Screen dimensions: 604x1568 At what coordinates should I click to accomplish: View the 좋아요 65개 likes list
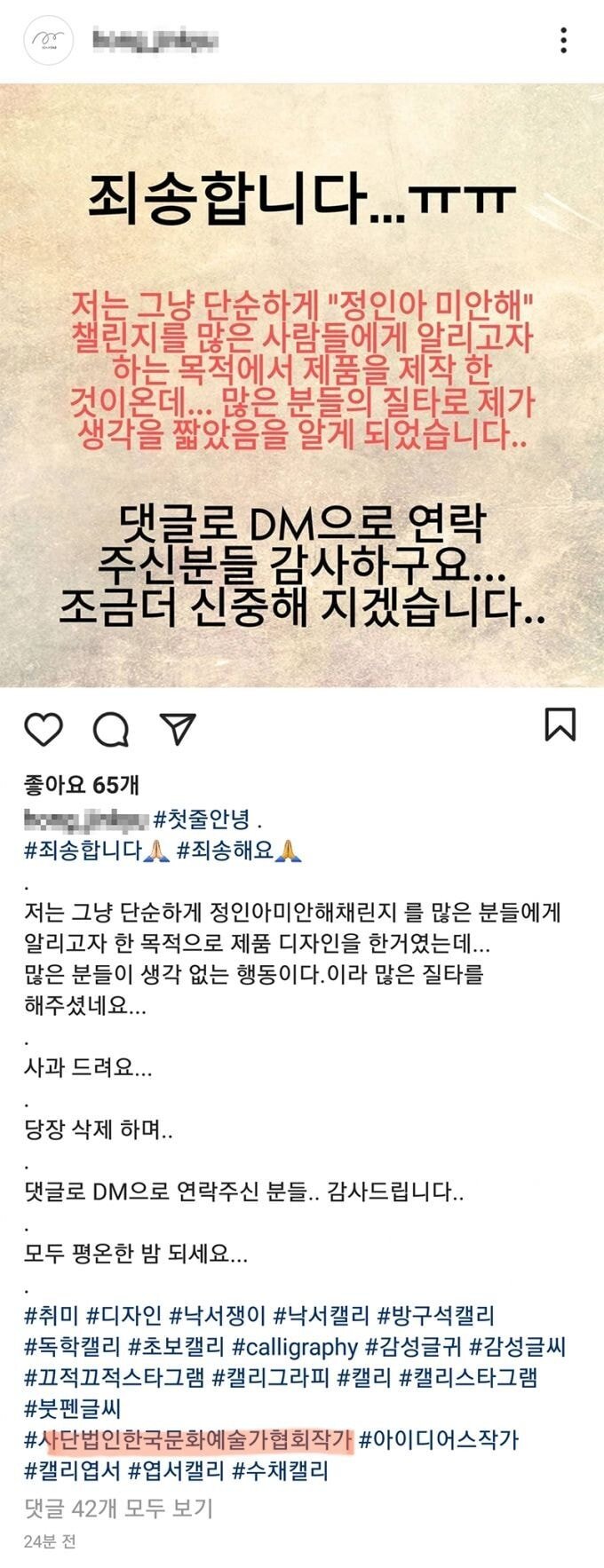82,785
